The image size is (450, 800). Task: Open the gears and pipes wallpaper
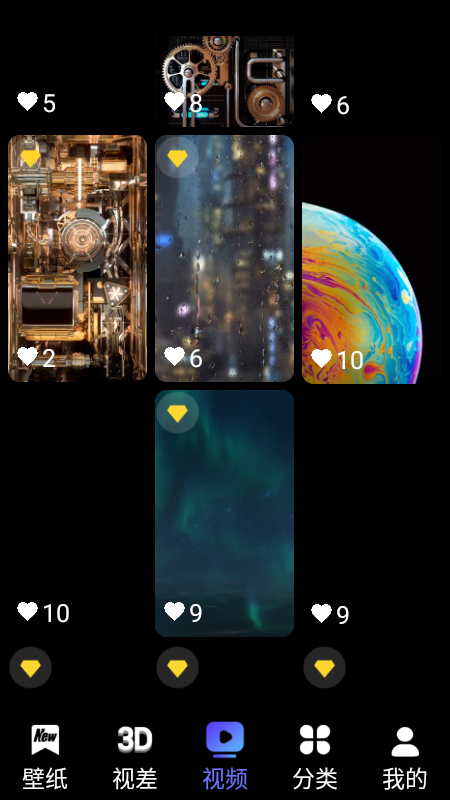(x=224, y=81)
